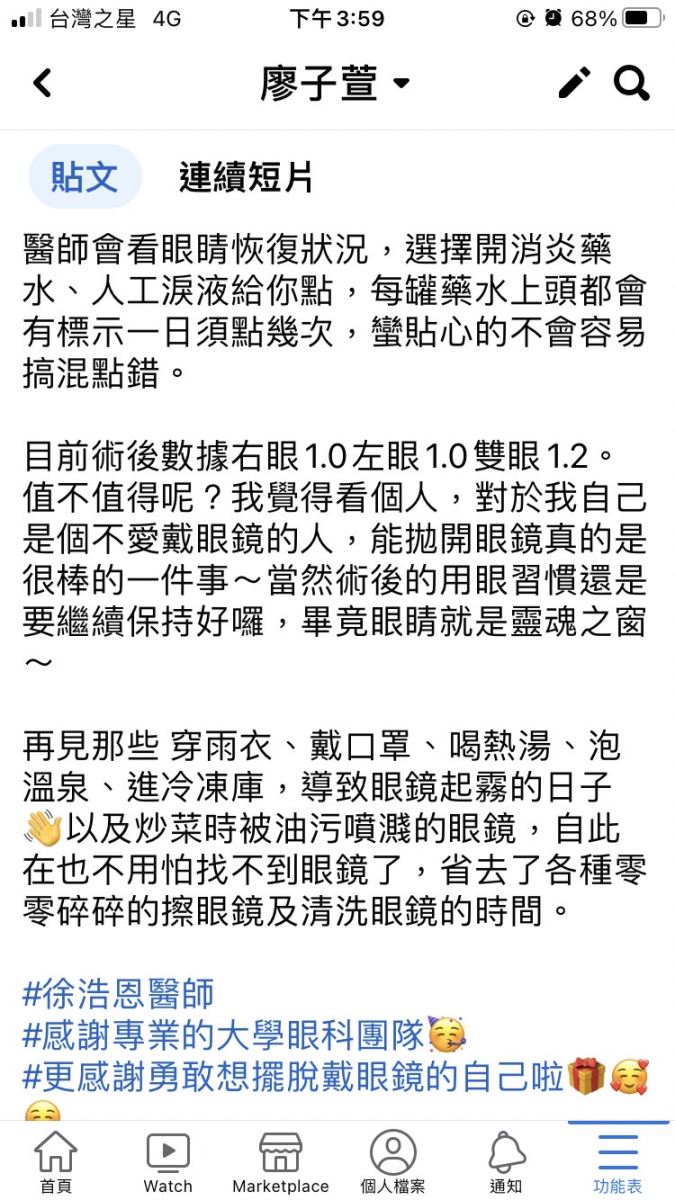The image size is (675, 1200).
Task: Open the 個人檔案 profile tab
Action: 393,1162
